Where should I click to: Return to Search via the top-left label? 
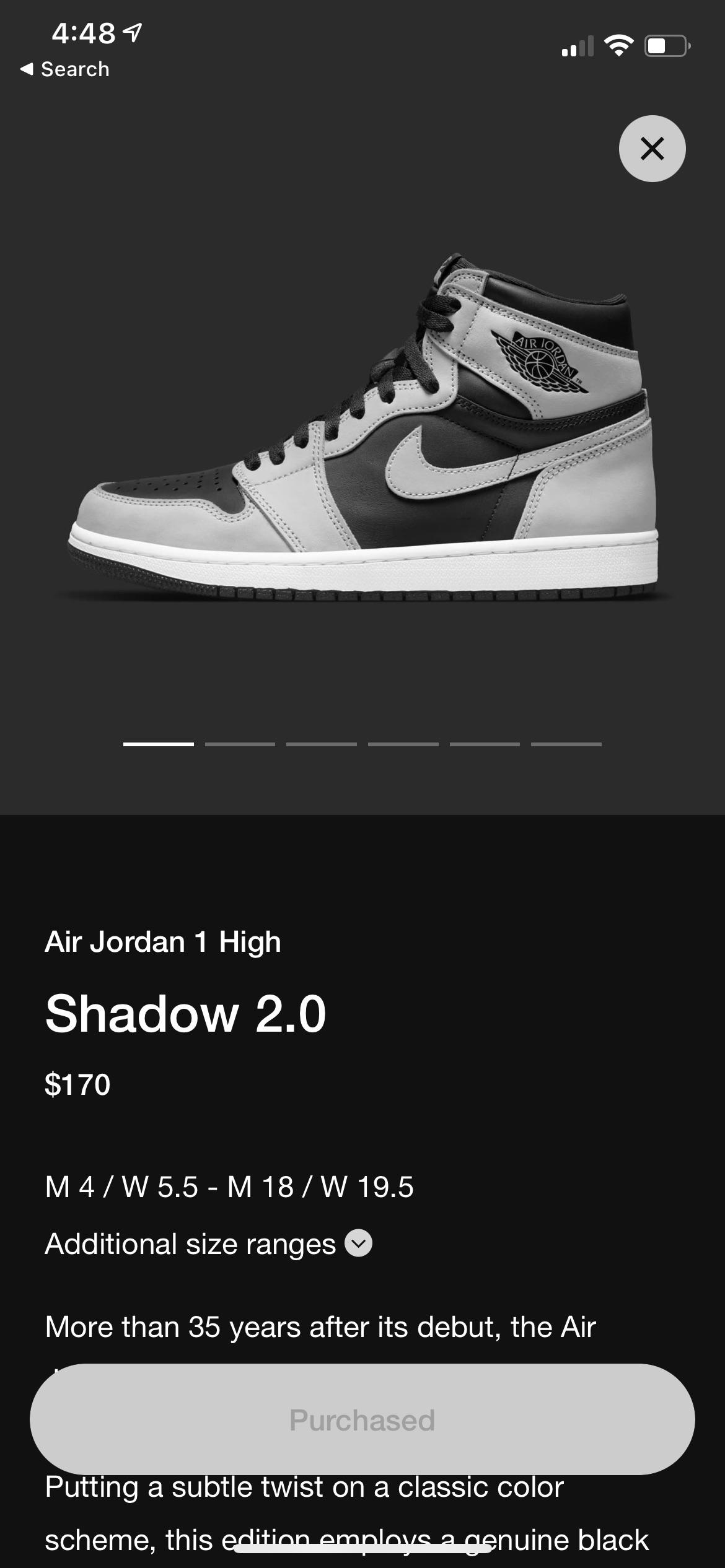74,69
